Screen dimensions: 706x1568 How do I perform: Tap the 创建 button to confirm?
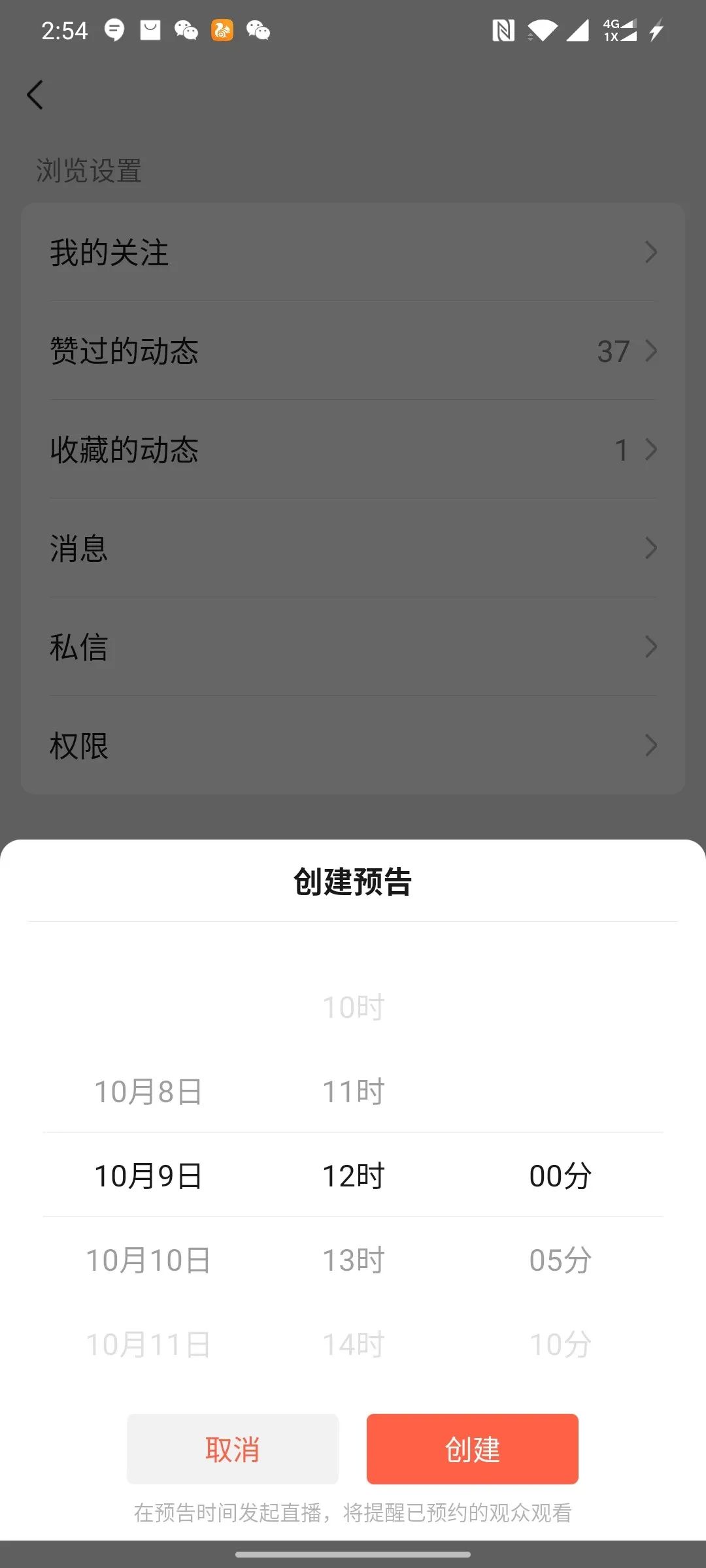472,1449
